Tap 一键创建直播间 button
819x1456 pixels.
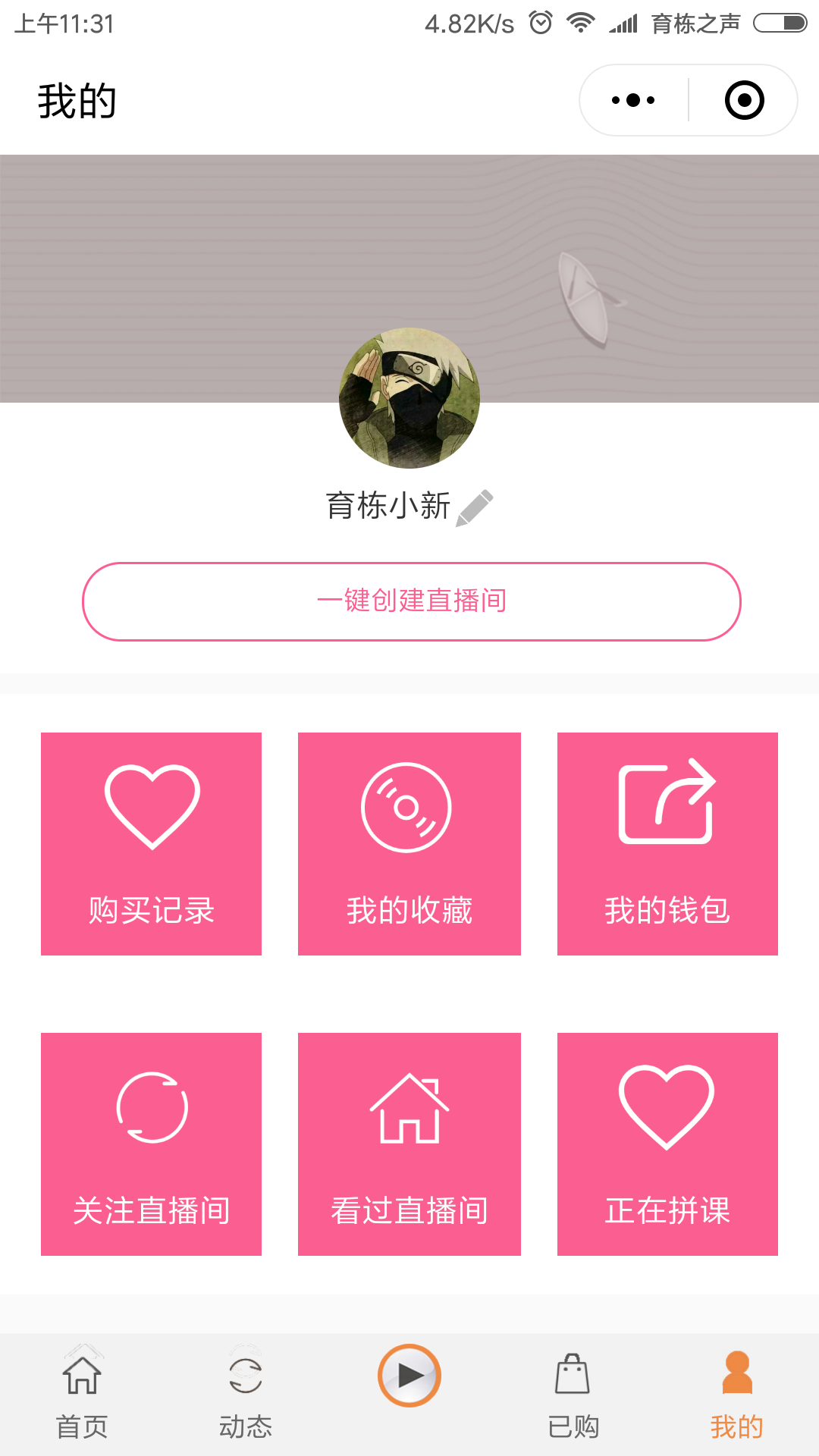coord(411,601)
